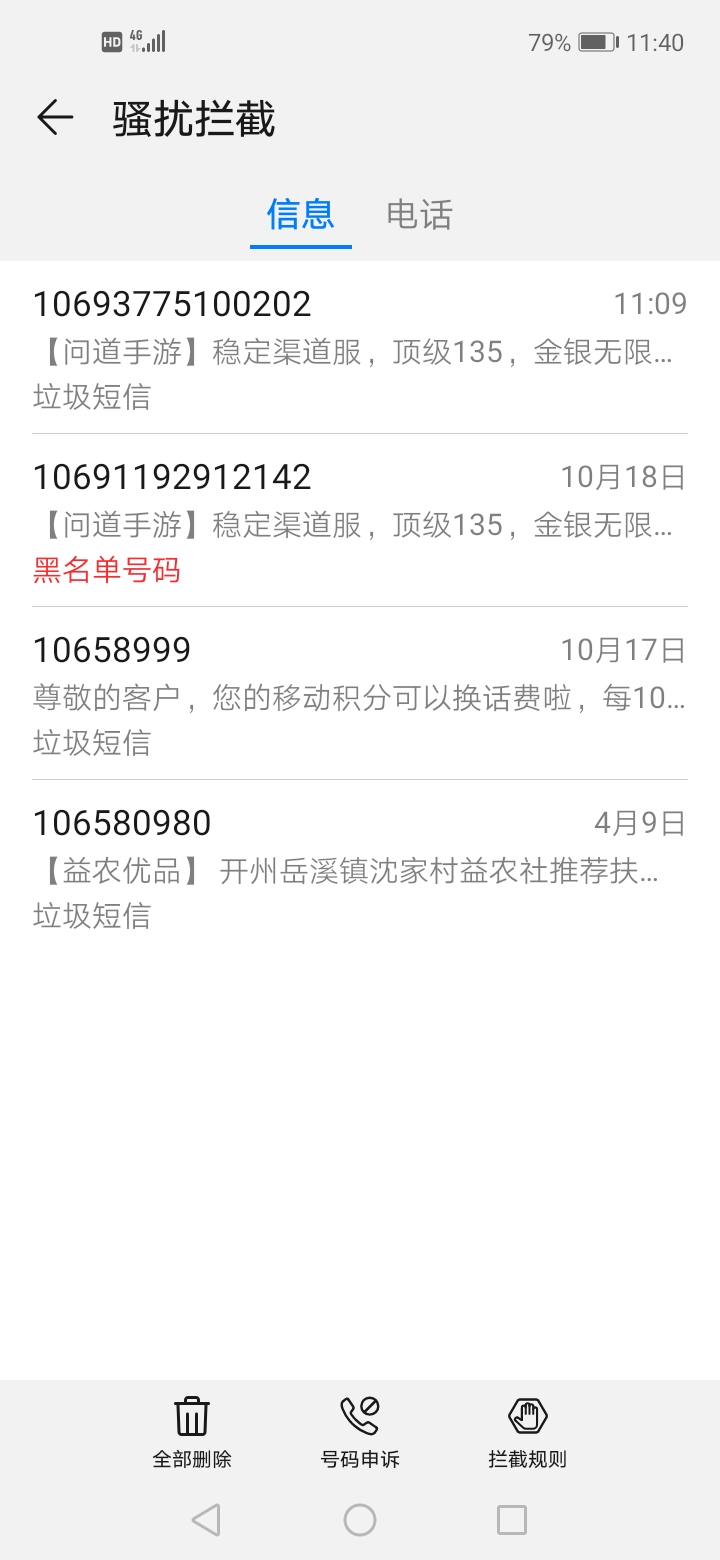Open 号码申诉 number appeal
720x1560 pixels.
[x=360, y=1433]
